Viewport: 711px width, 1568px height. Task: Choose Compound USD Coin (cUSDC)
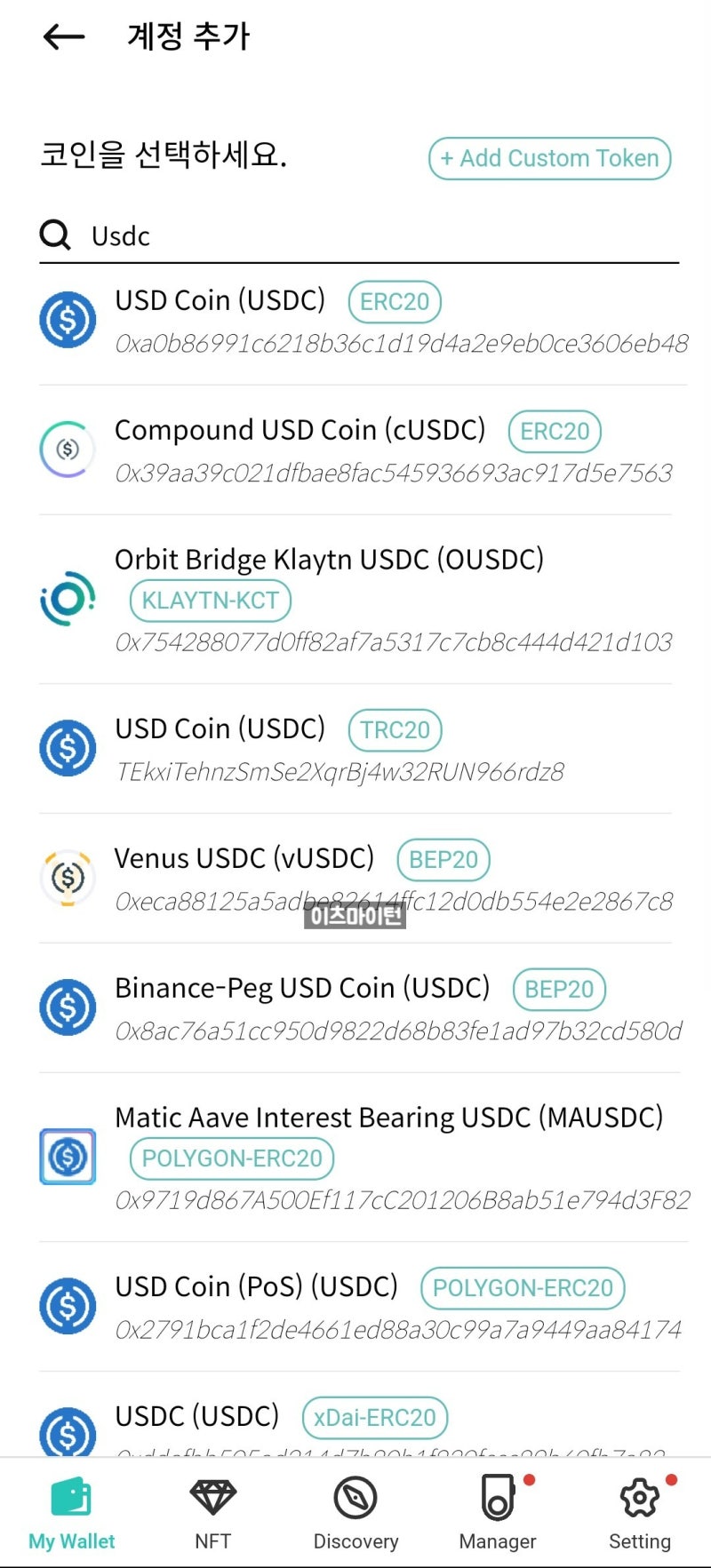coord(355,450)
